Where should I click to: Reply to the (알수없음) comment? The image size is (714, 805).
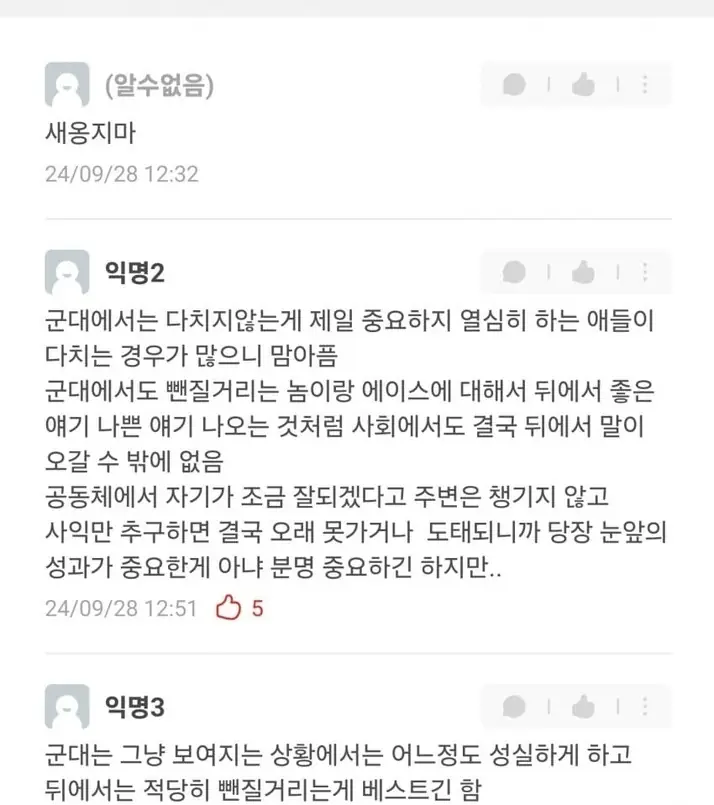point(514,85)
